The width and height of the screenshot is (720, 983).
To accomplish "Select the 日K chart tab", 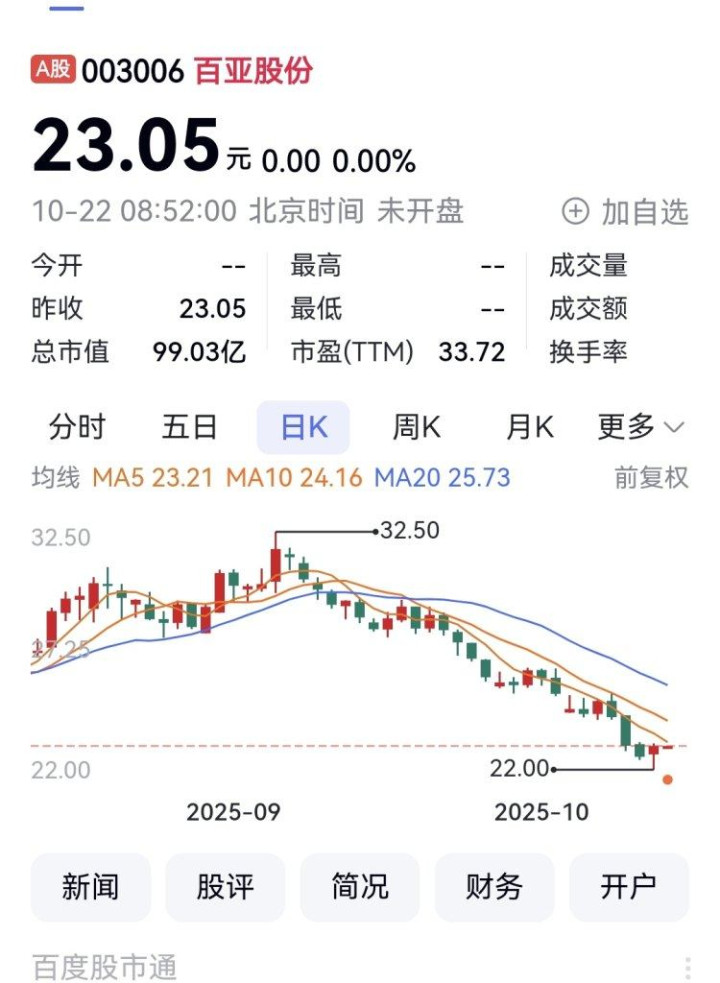I will point(303,428).
